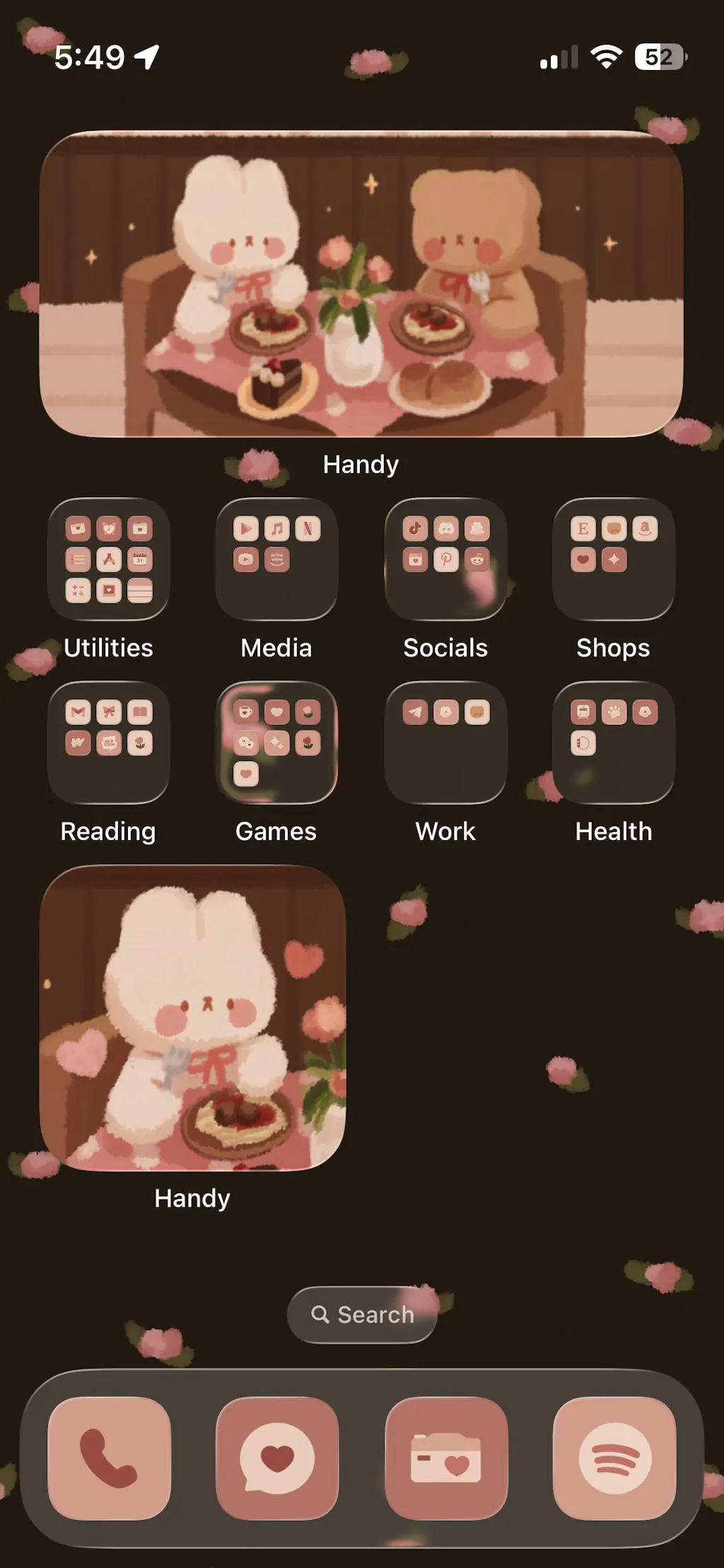Open the Media folder
This screenshot has width=724, height=1568.
tap(276, 559)
